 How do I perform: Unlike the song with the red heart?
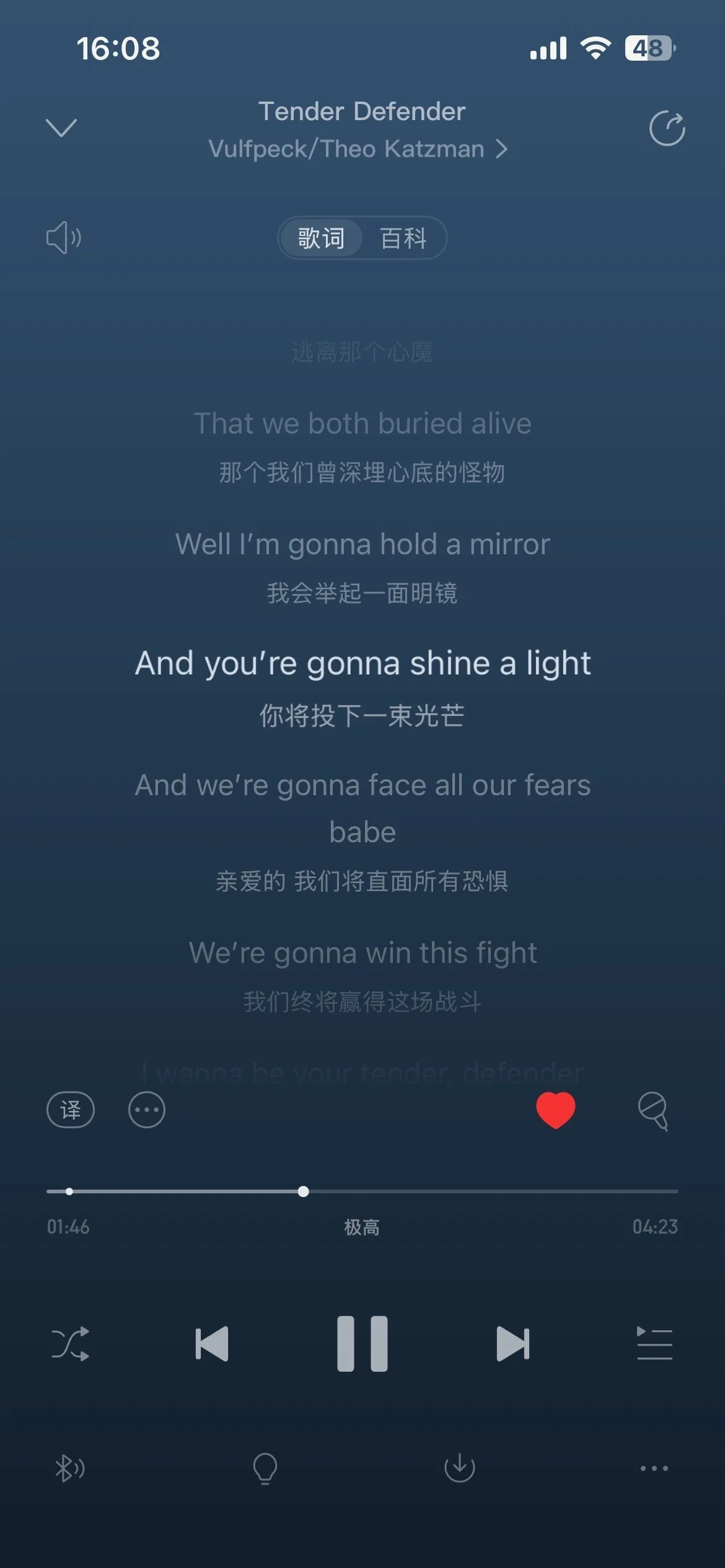point(555,1110)
